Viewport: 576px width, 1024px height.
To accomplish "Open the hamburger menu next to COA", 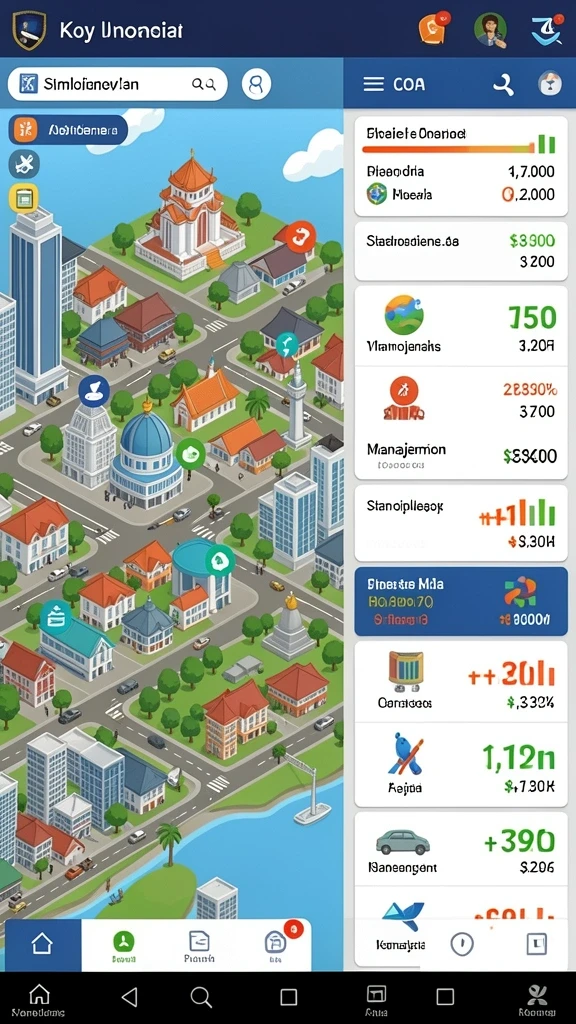I will pos(374,84).
